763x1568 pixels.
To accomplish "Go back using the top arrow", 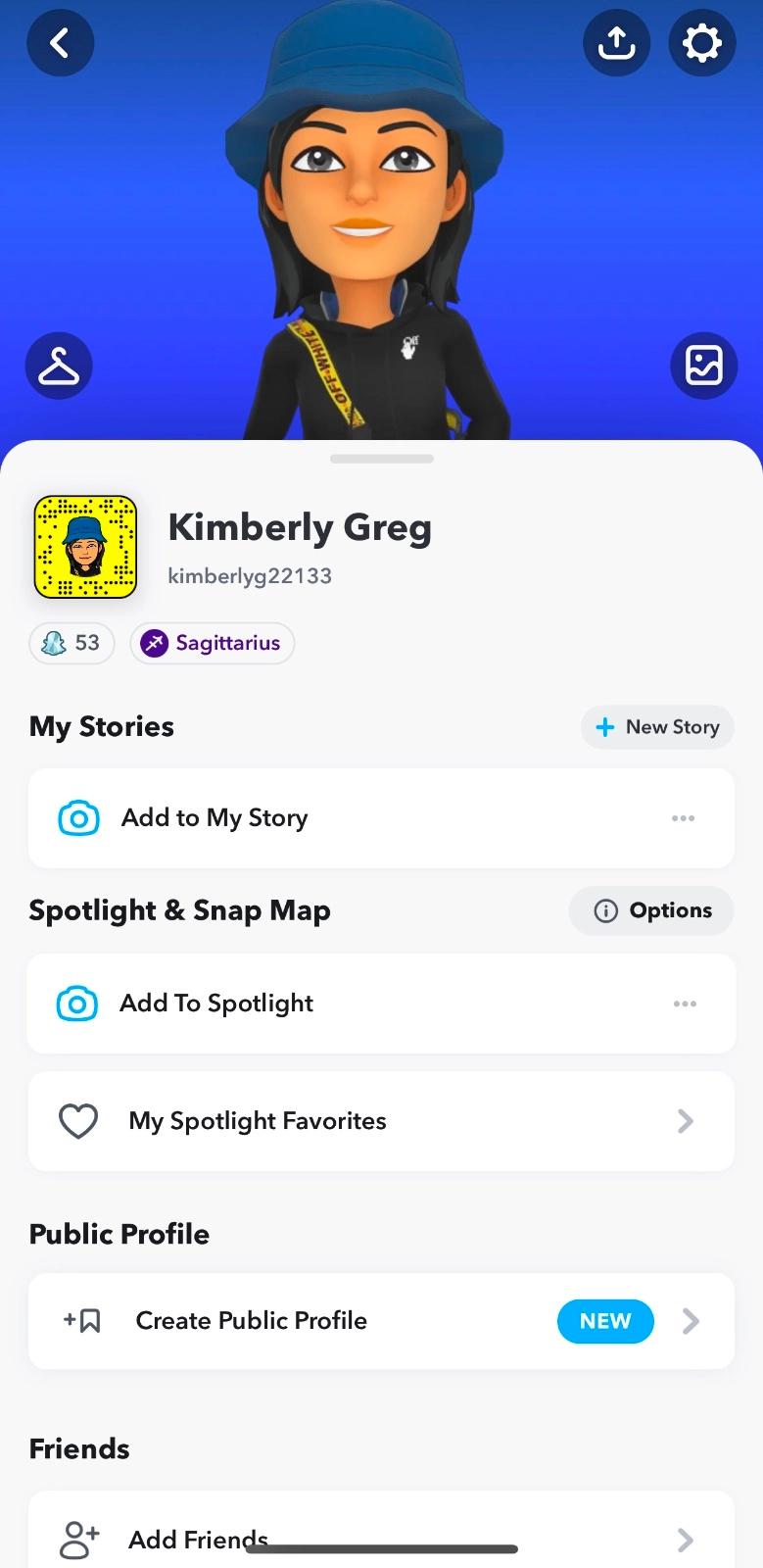I will 60,43.
